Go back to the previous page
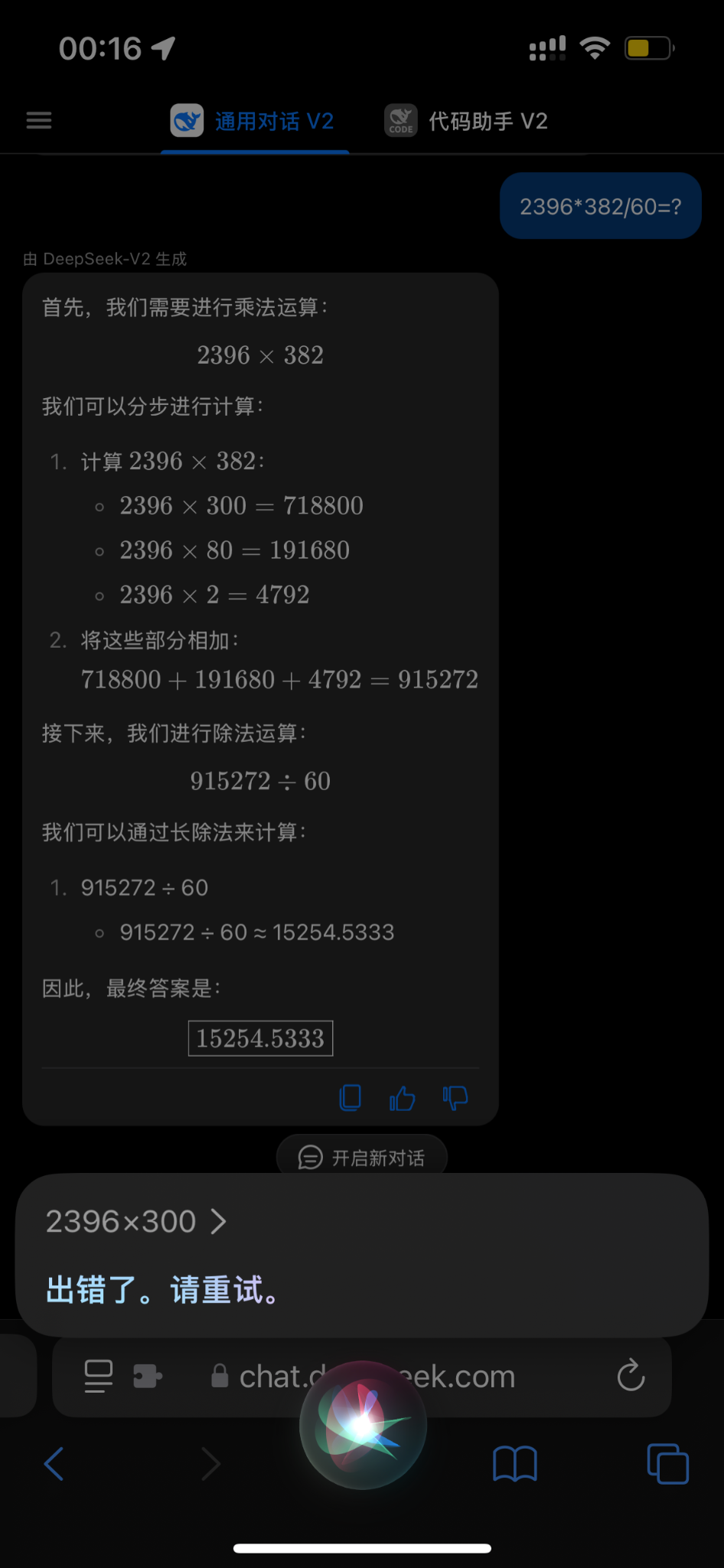The height and width of the screenshot is (1568, 724). tap(54, 1464)
